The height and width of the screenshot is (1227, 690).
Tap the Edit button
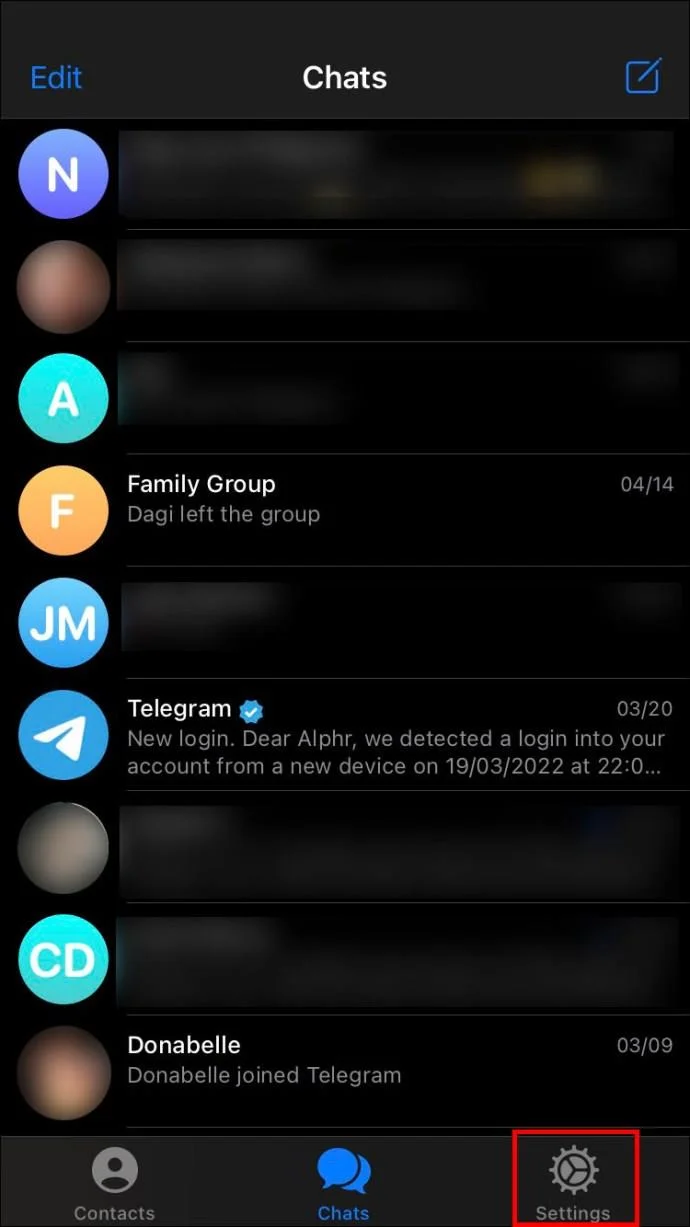pos(56,77)
